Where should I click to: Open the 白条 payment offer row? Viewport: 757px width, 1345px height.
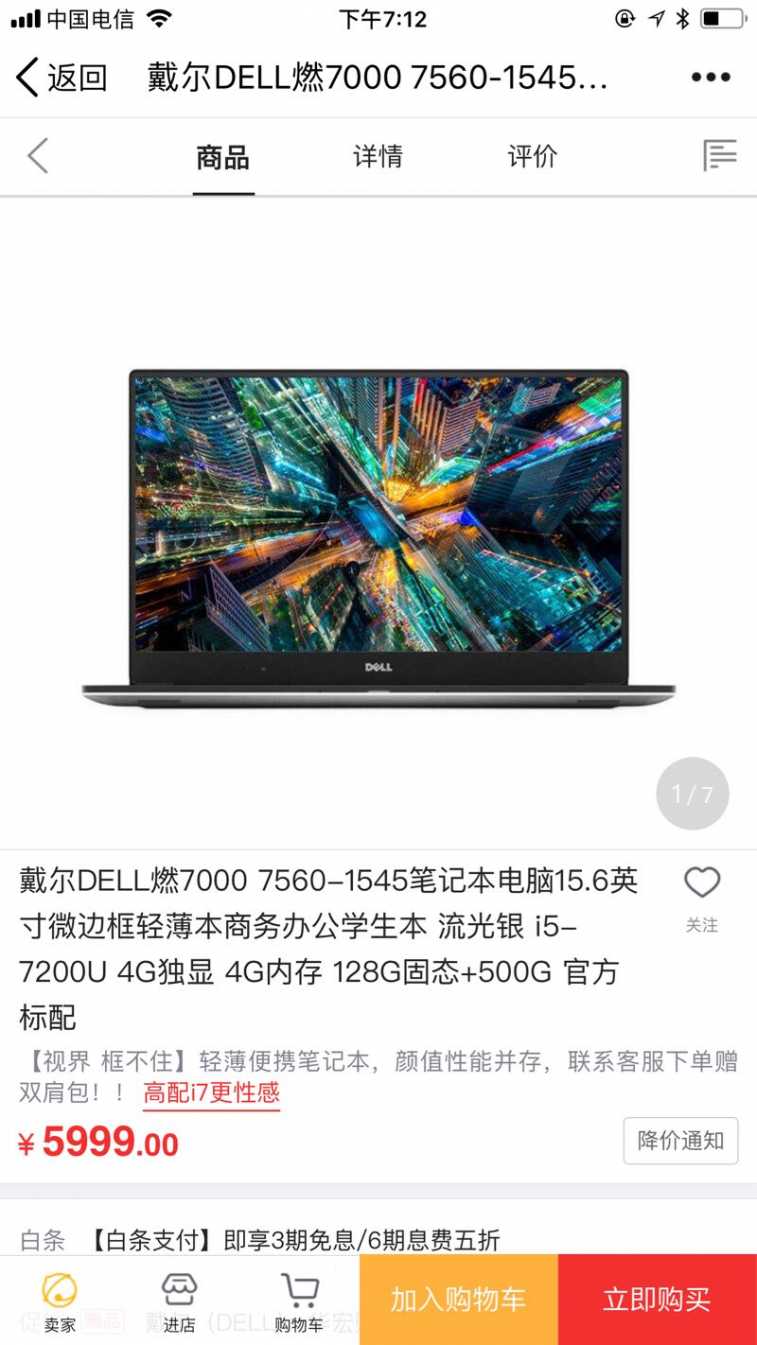(x=378, y=1240)
